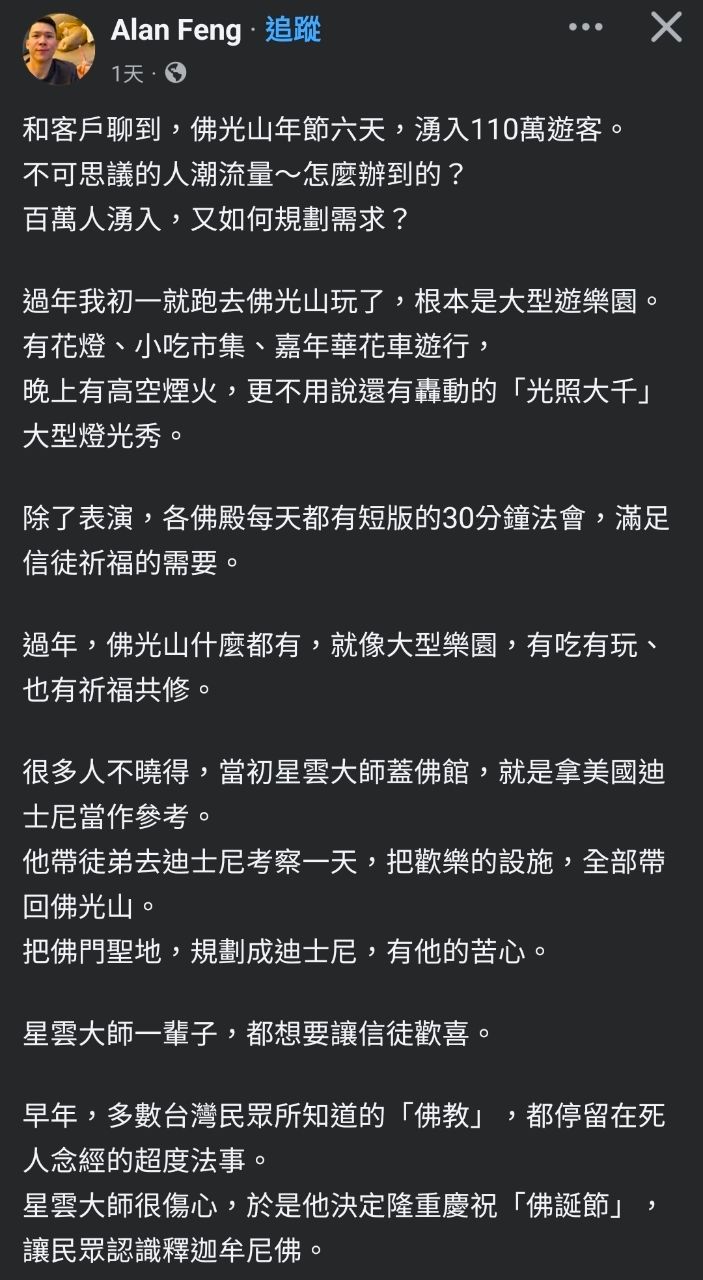The width and height of the screenshot is (703, 1280).
Task: Follow Alan Feng via 追蹤
Action: pos(293,30)
